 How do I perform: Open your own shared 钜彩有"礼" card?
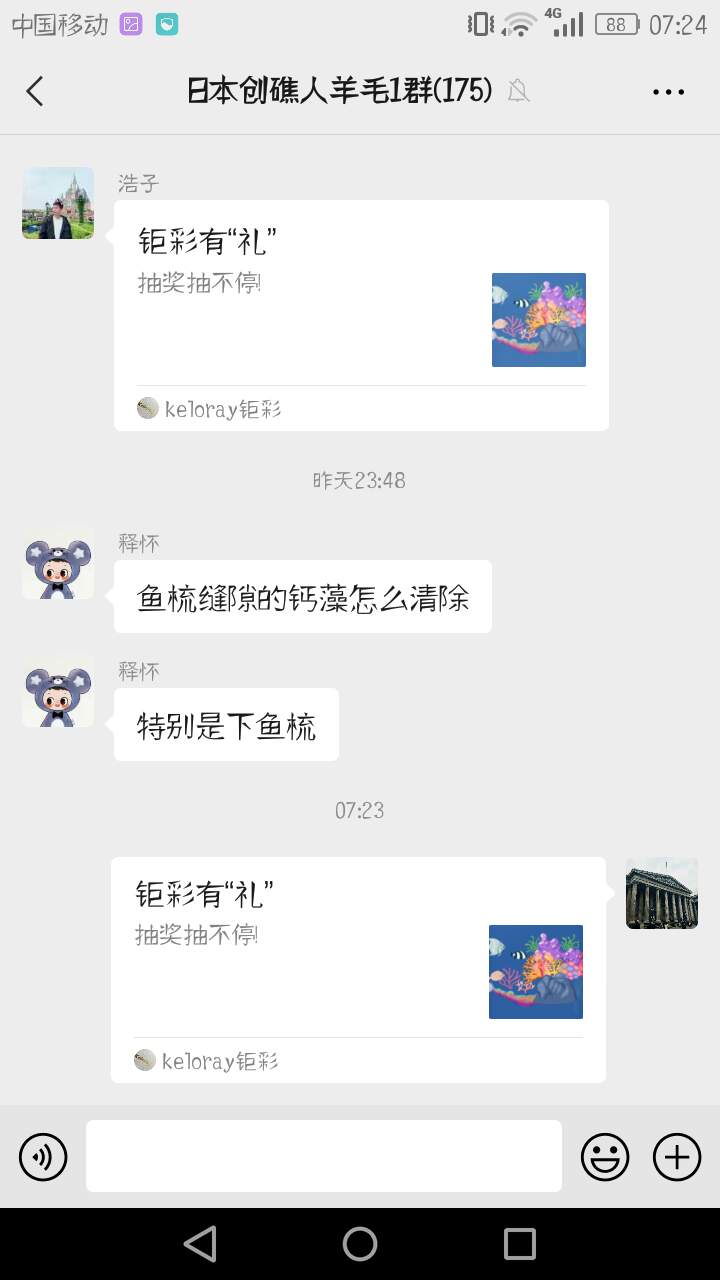(x=358, y=968)
